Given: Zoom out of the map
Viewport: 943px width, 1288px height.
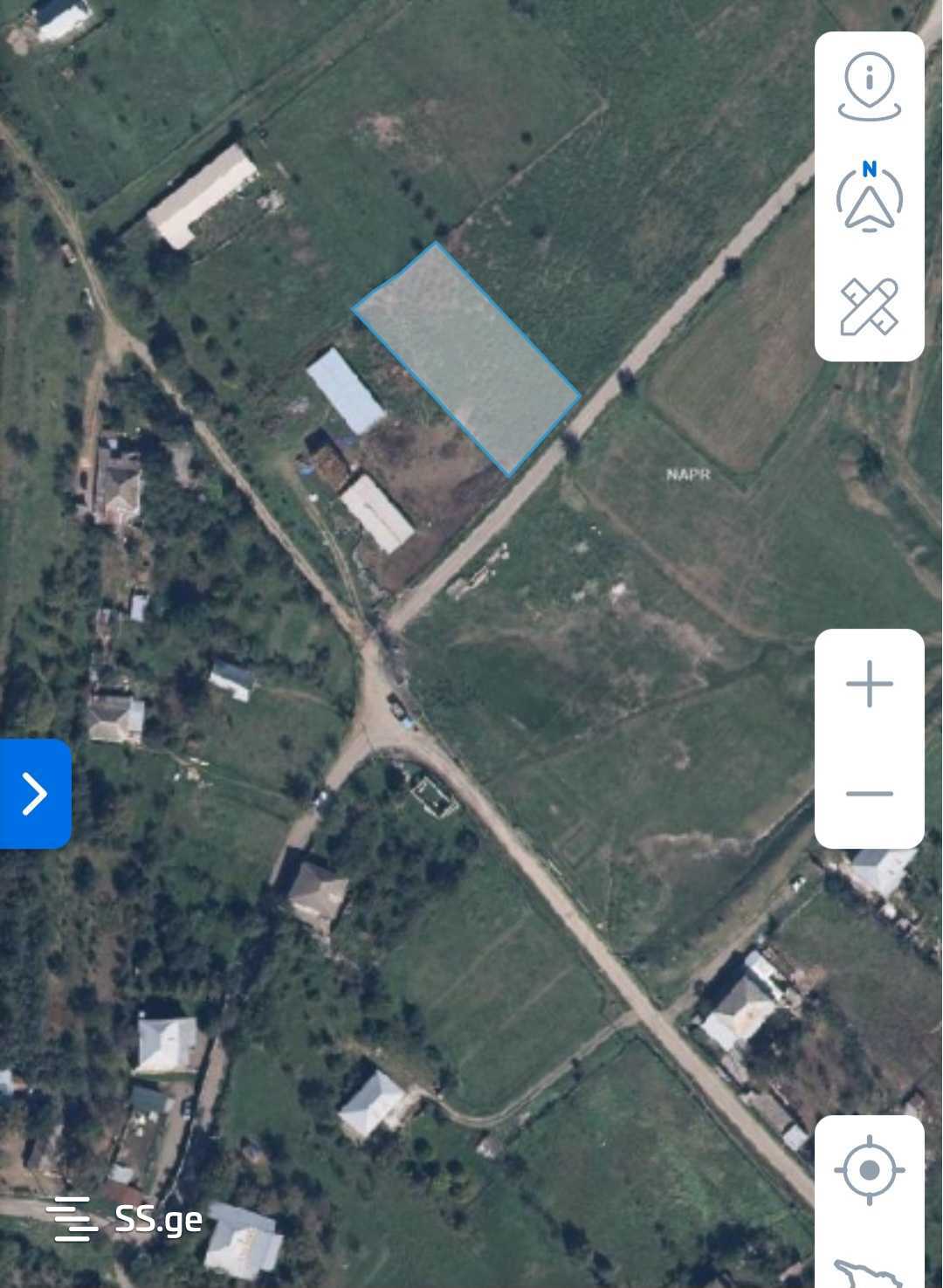Looking at the screenshot, I should click(869, 794).
